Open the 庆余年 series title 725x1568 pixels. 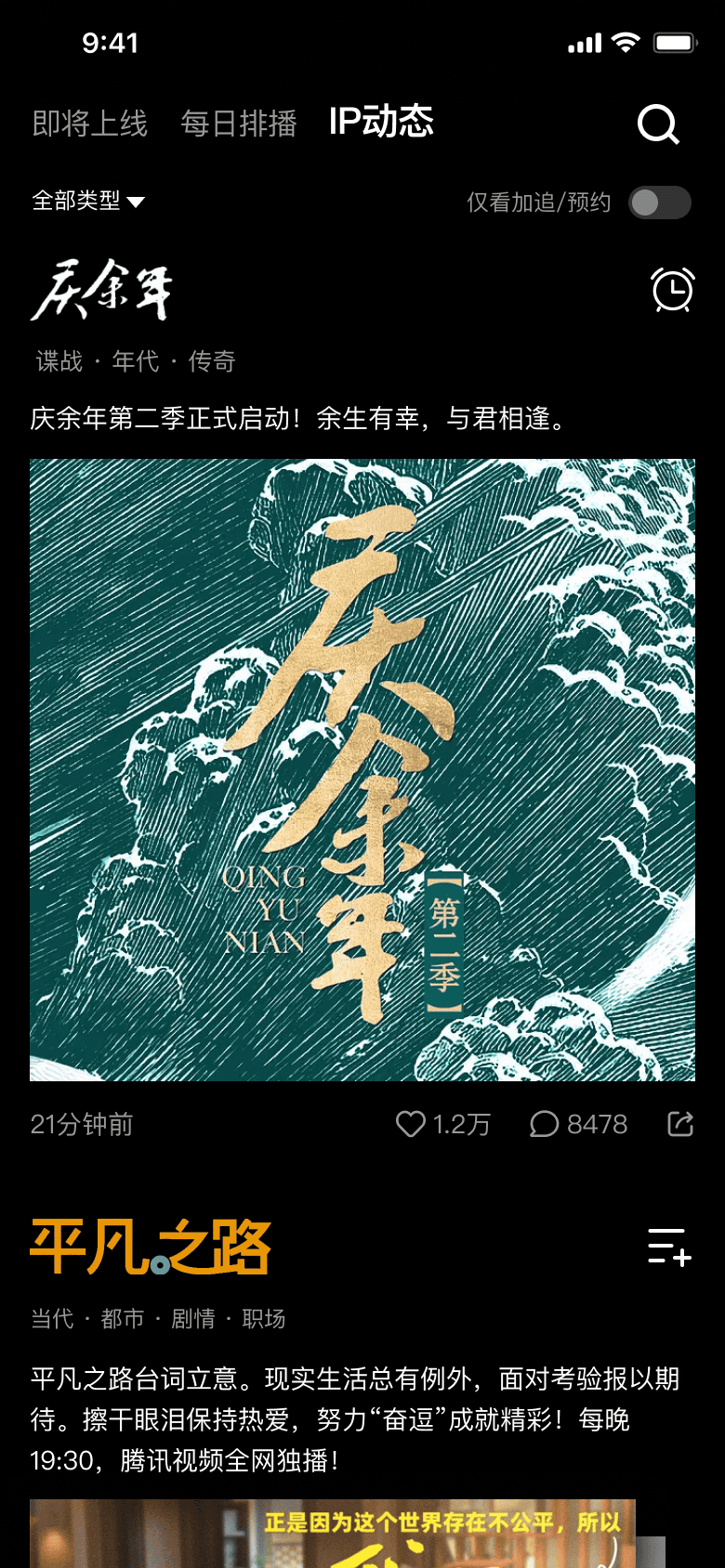pos(102,290)
